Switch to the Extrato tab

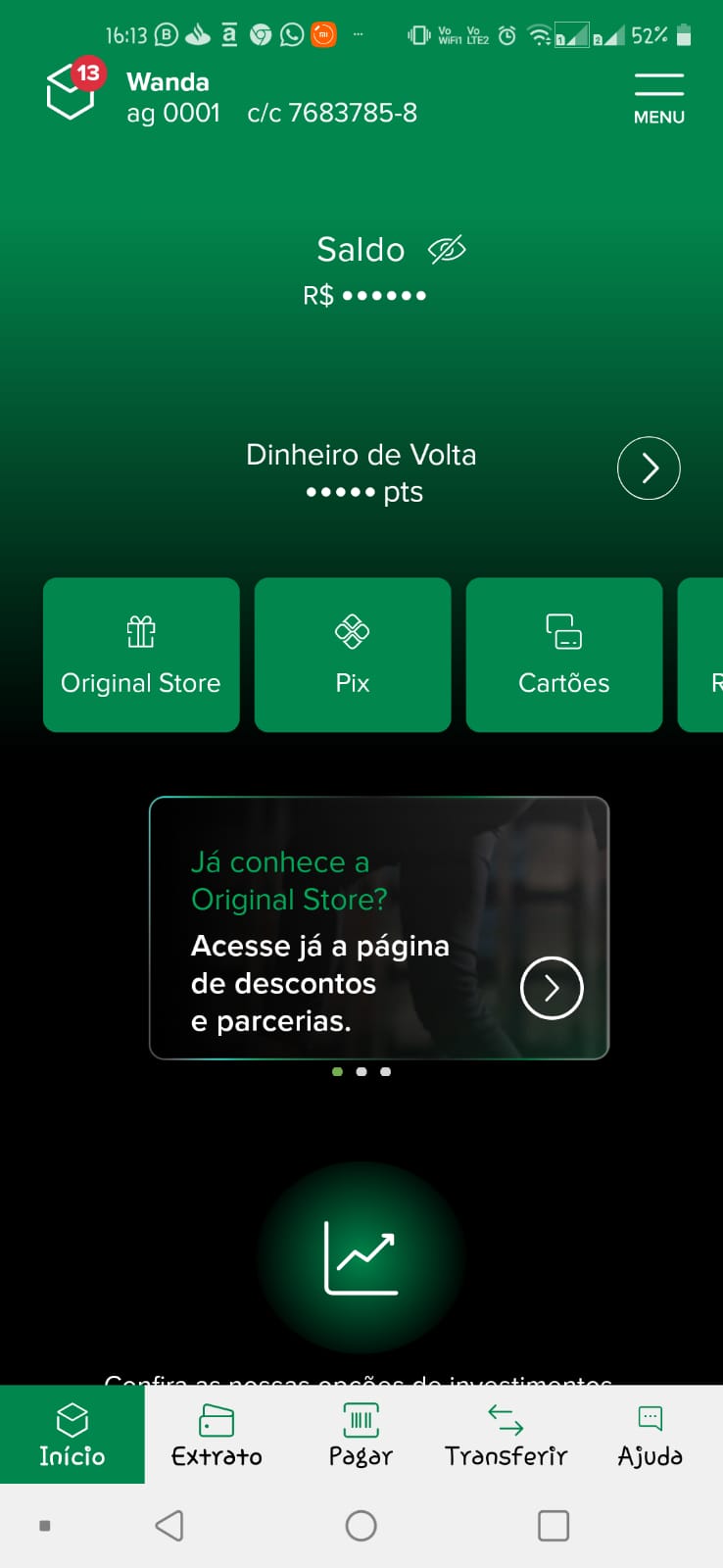coord(217,1435)
